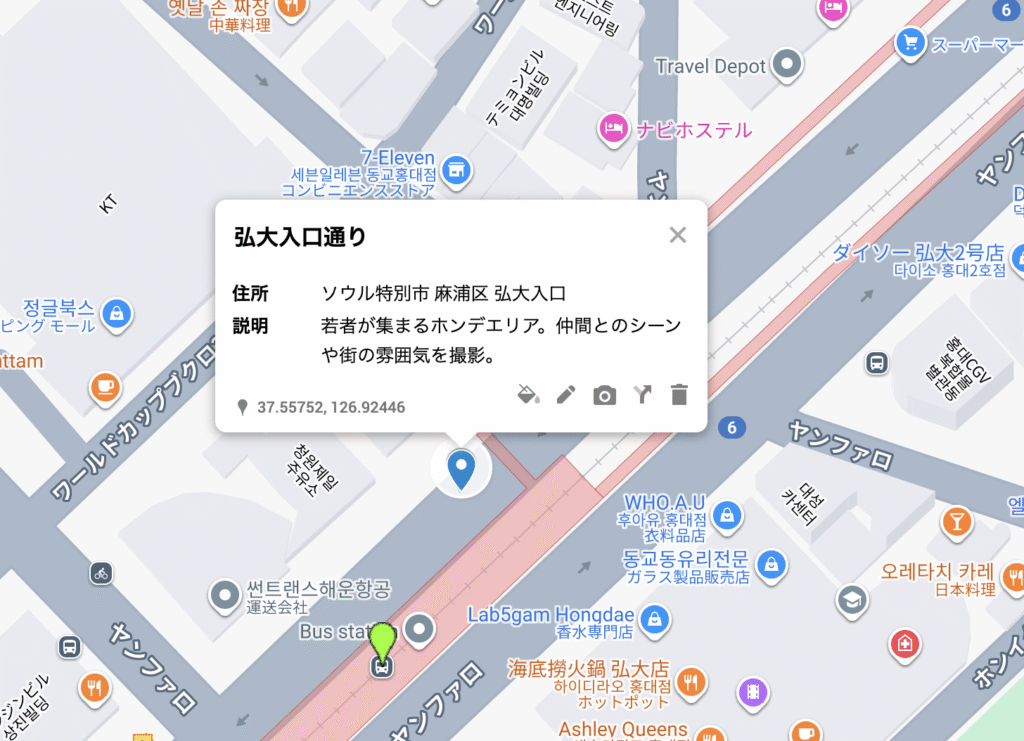
Task: Open the 동교동유리전문 glass shop marker
Action: click(769, 564)
